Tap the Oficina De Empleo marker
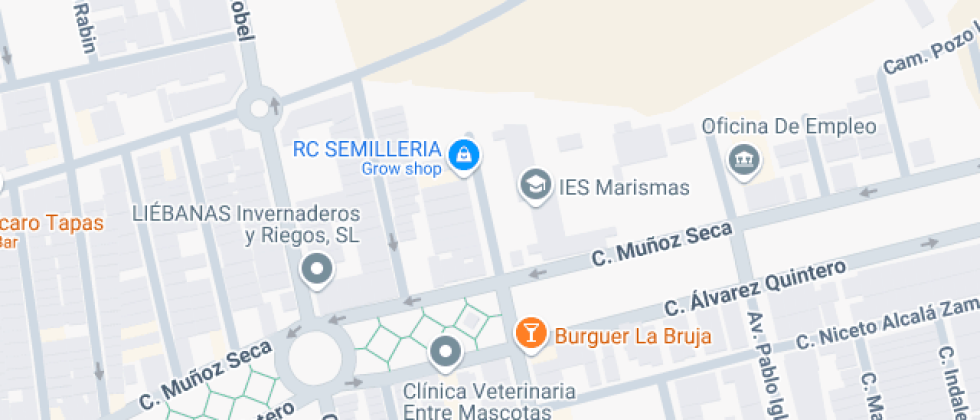This screenshot has height=420, width=980. pos(744,160)
